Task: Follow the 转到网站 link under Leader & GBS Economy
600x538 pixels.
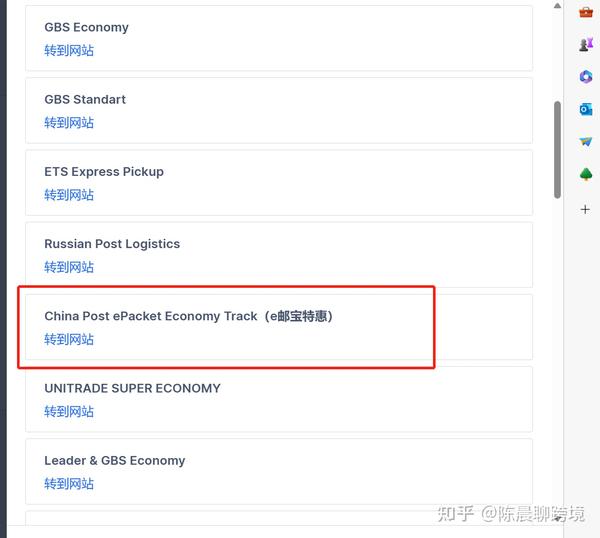Action: (69, 483)
